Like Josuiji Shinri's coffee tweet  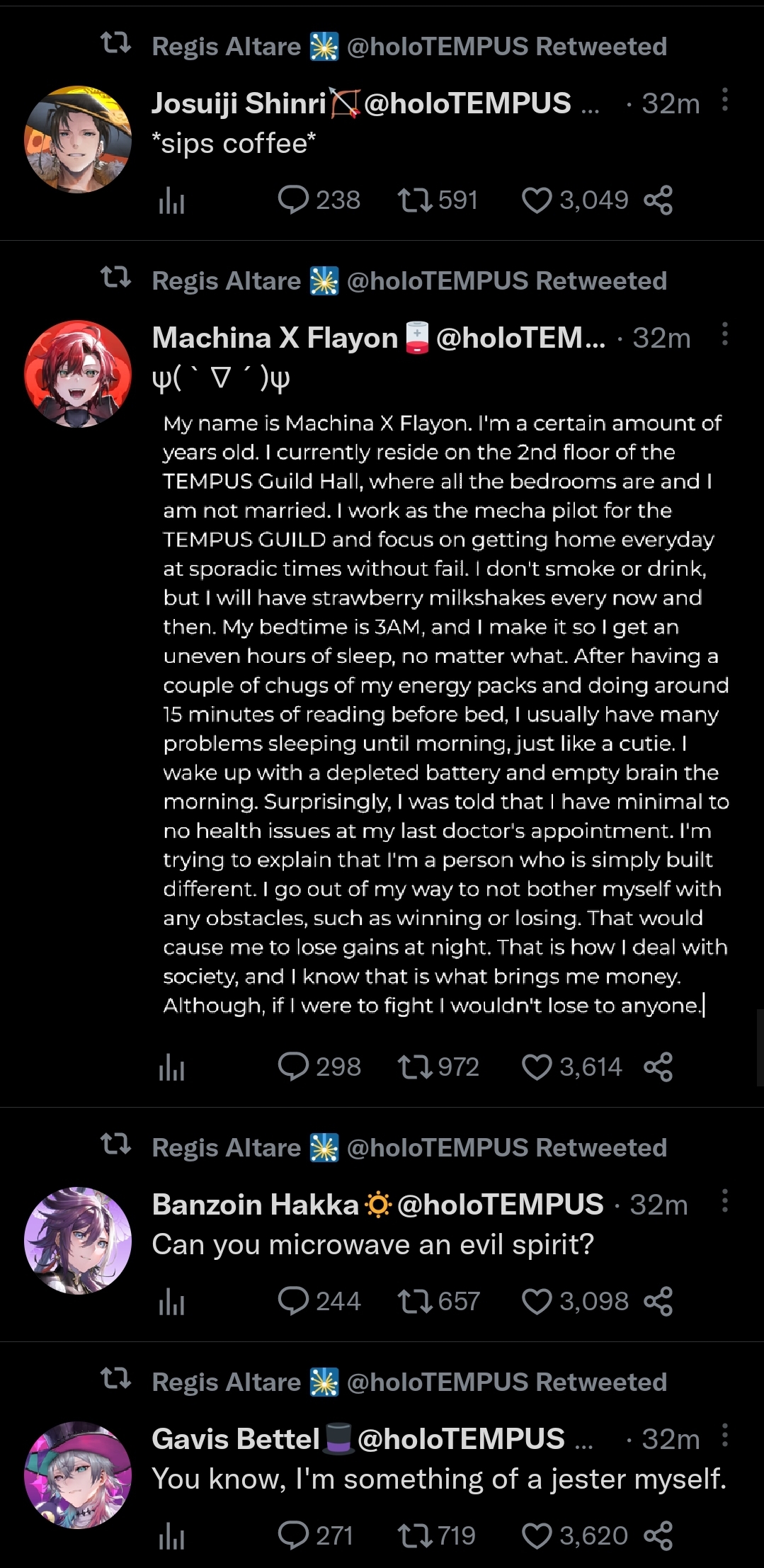(x=536, y=200)
